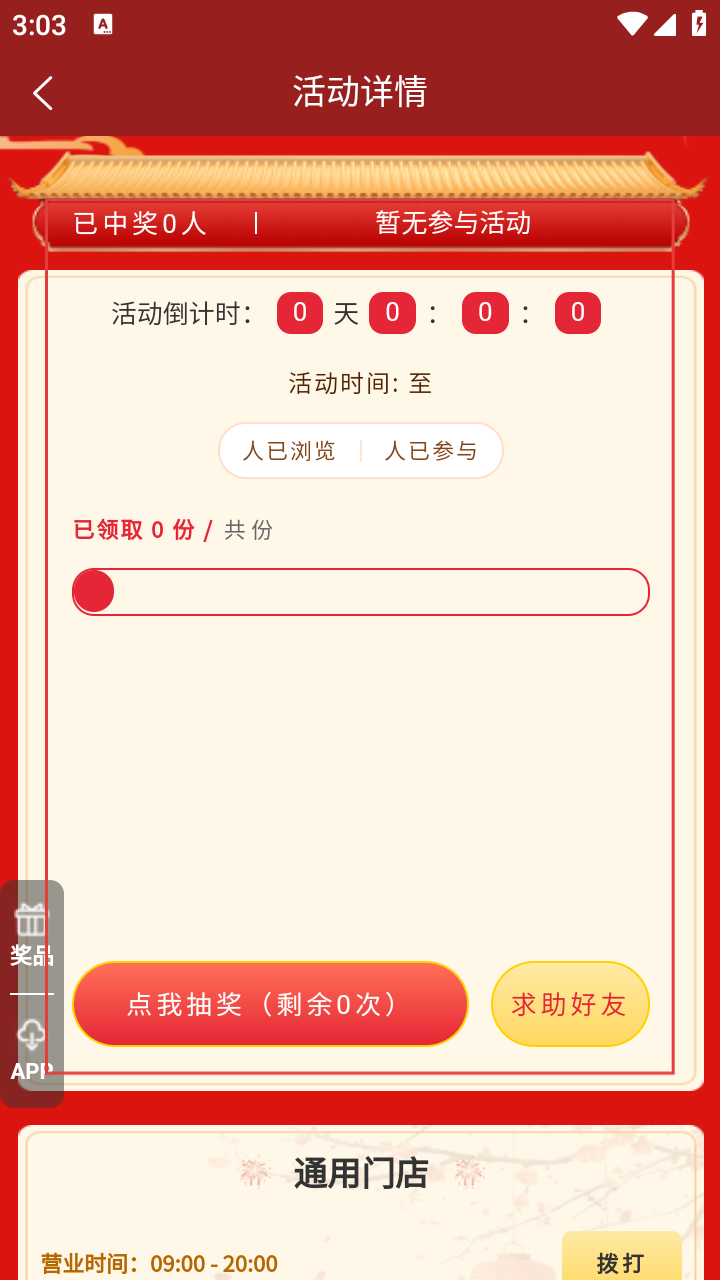Go back from activity details

[x=42, y=93]
